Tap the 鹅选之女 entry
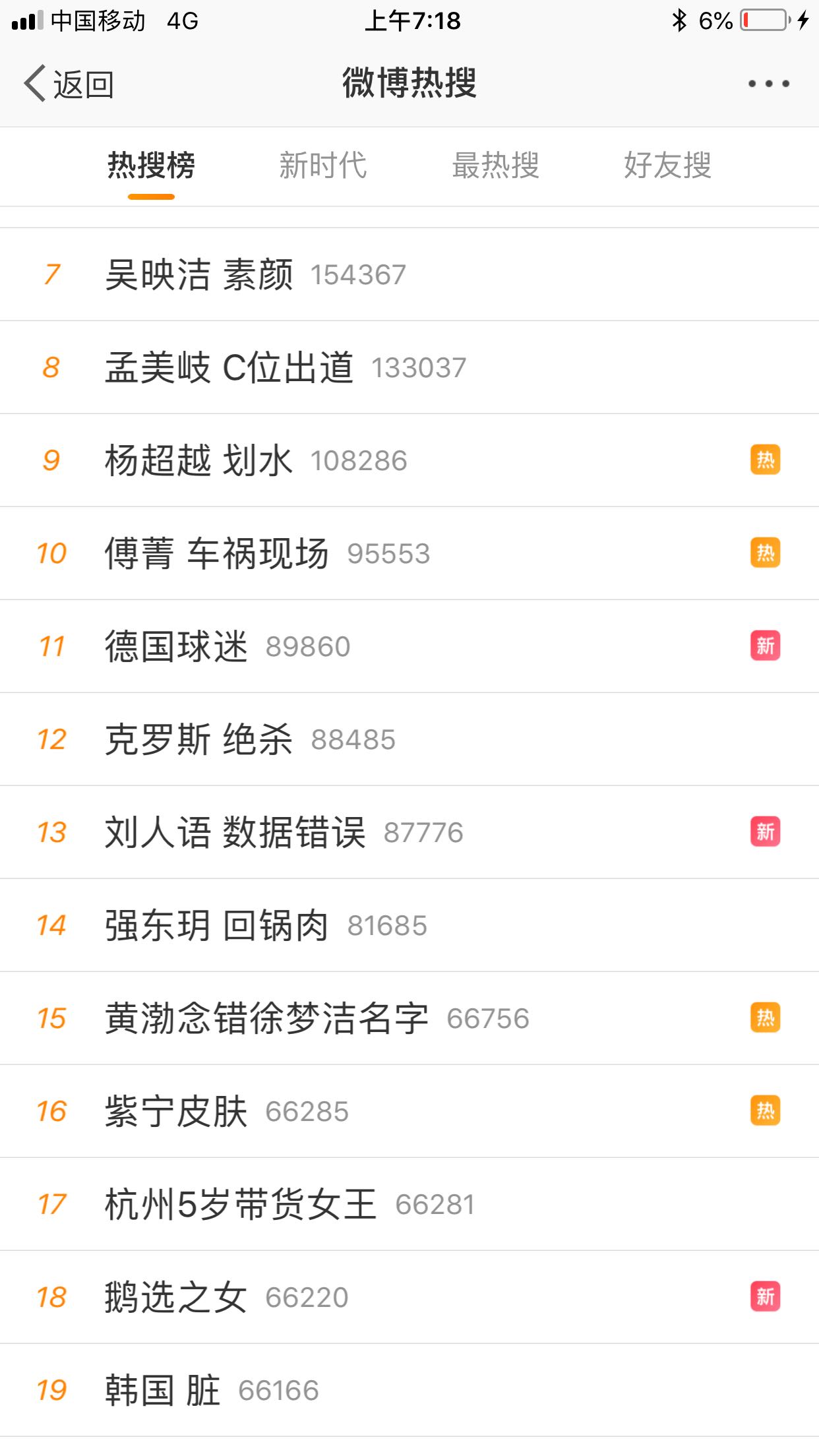The width and height of the screenshot is (819, 1456). pyautogui.click(x=409, y=1297)
